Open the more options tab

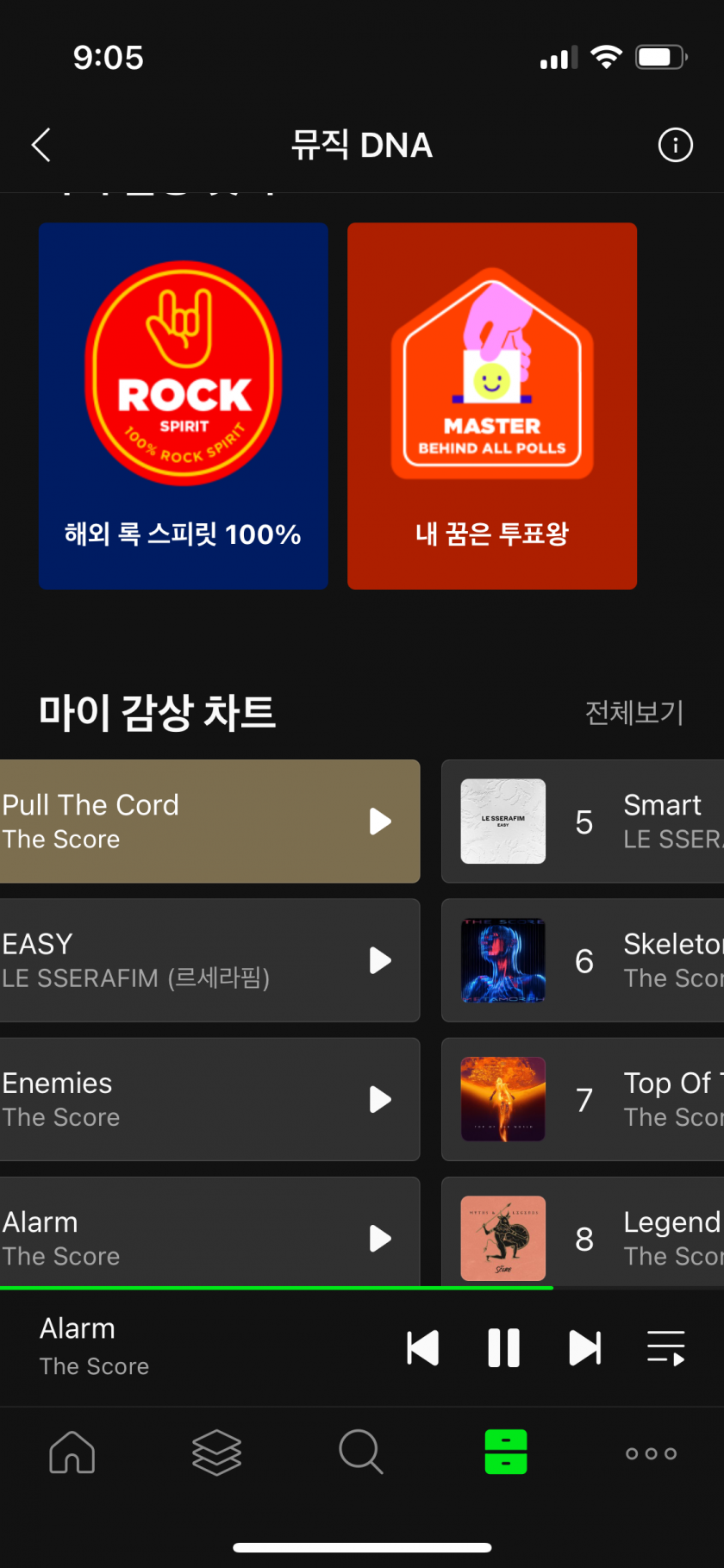click(x=651, y=1453)
